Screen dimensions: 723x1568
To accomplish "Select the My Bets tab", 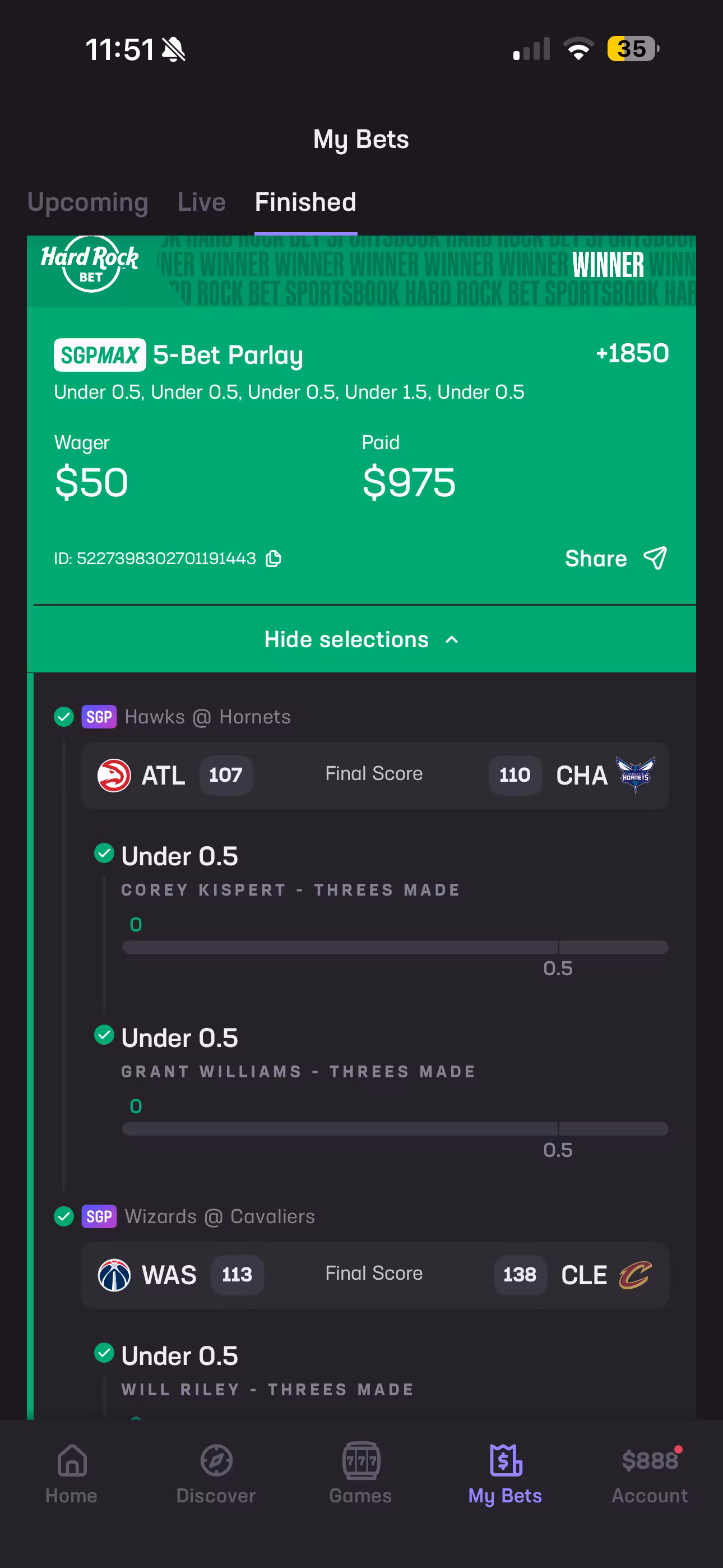I will 505,1473.
